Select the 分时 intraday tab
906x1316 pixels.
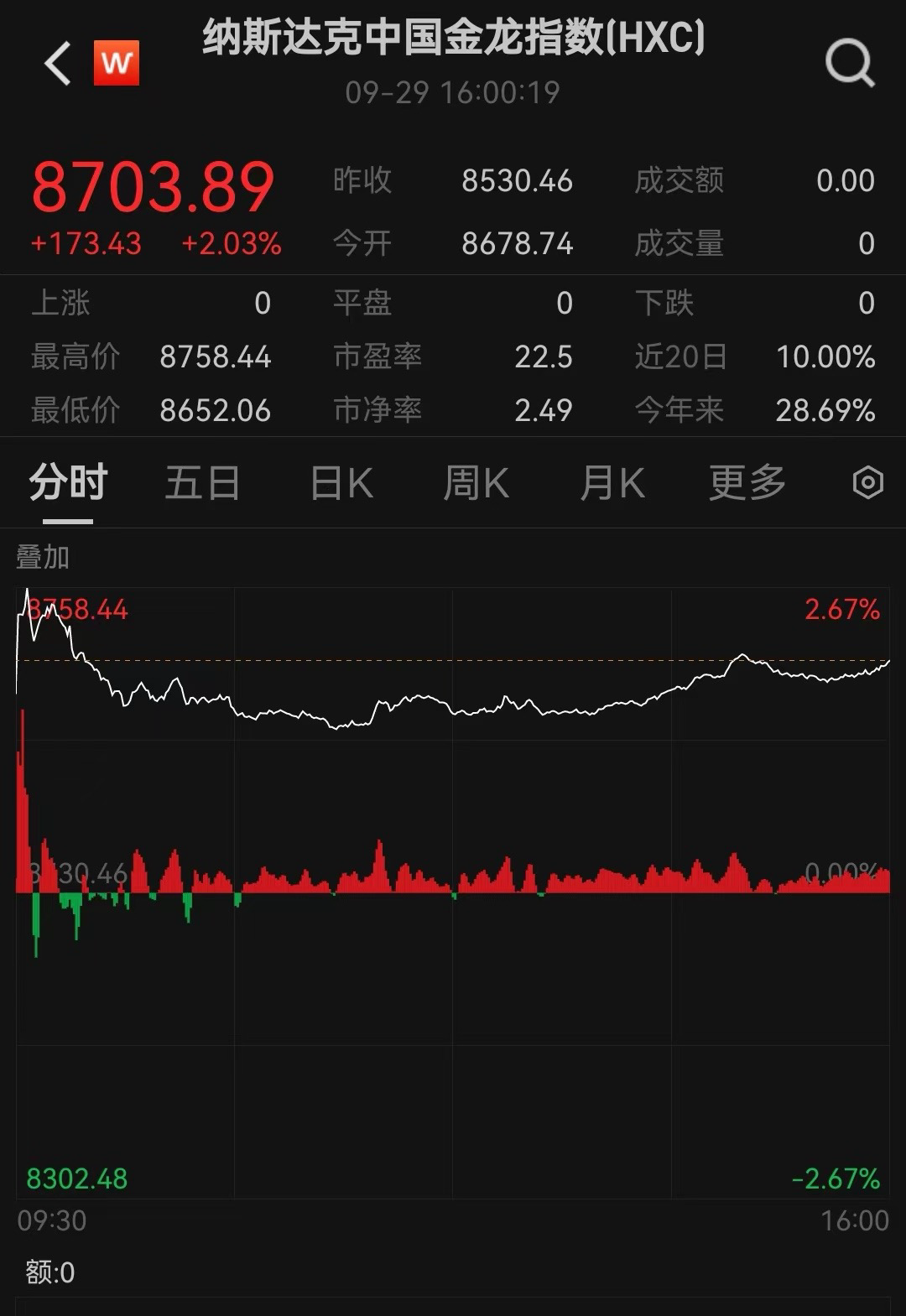click(68, 483)
